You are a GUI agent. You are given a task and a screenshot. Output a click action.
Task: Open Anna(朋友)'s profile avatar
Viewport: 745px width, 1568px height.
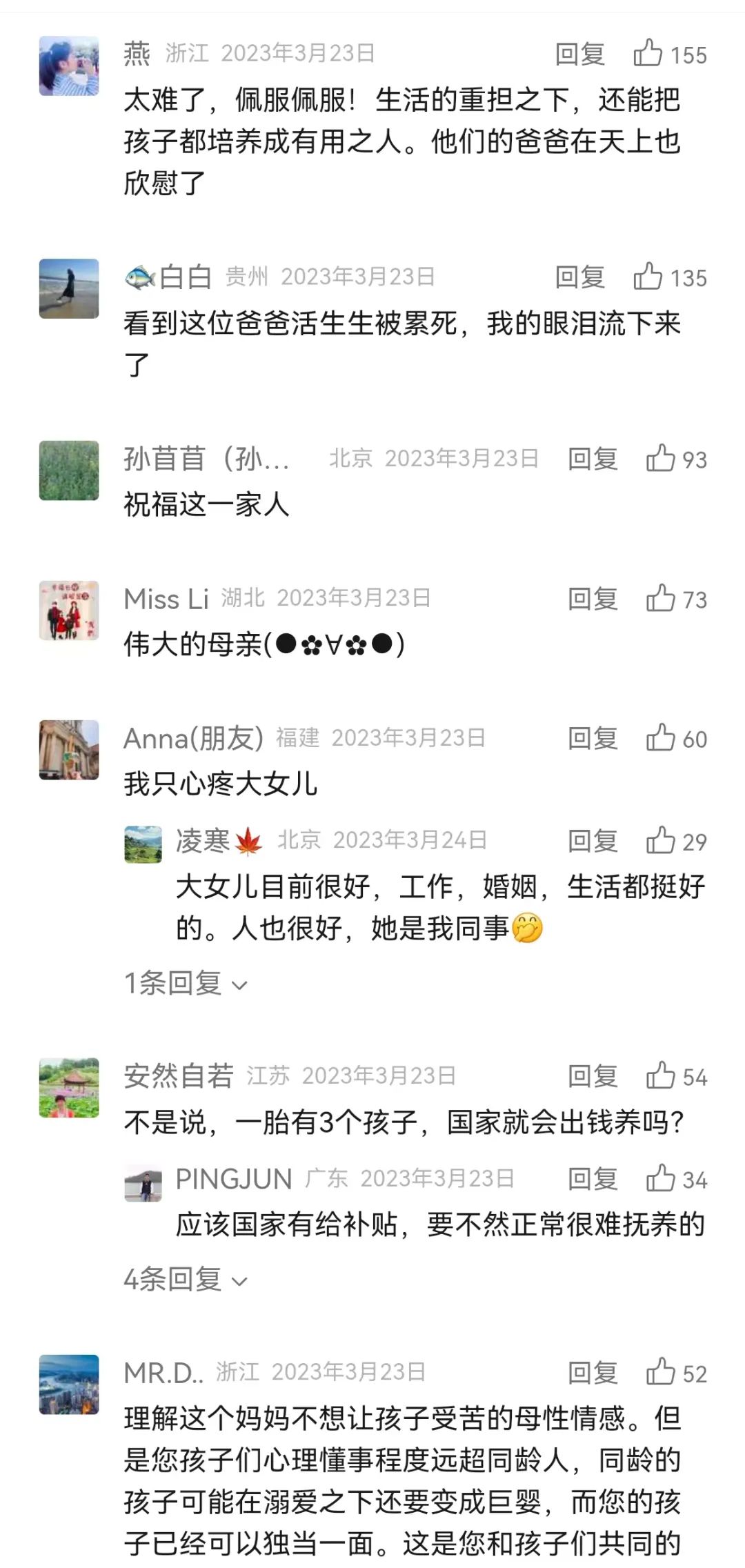[x=69, y=750]
